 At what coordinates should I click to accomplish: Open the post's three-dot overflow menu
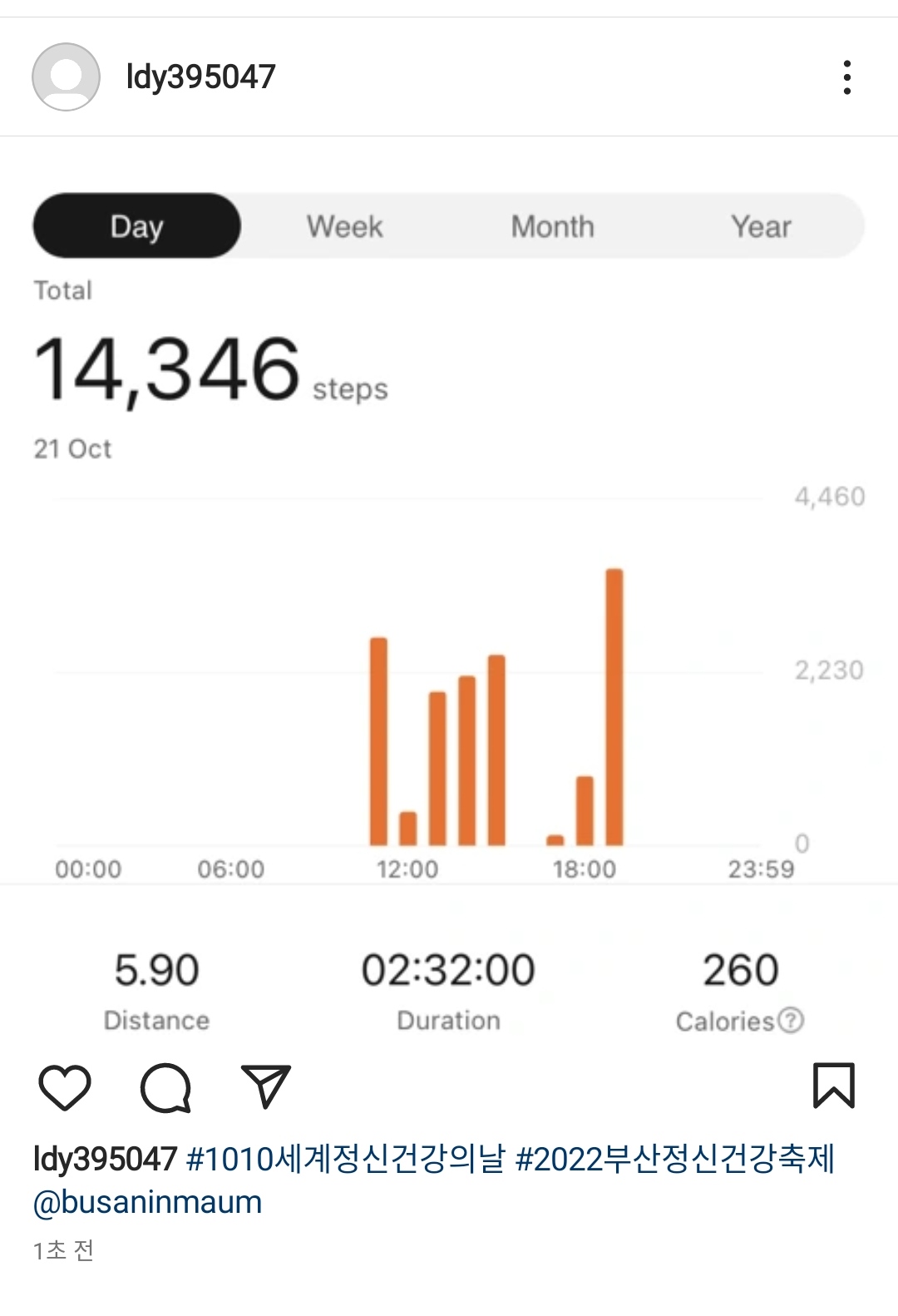(846, 77)
